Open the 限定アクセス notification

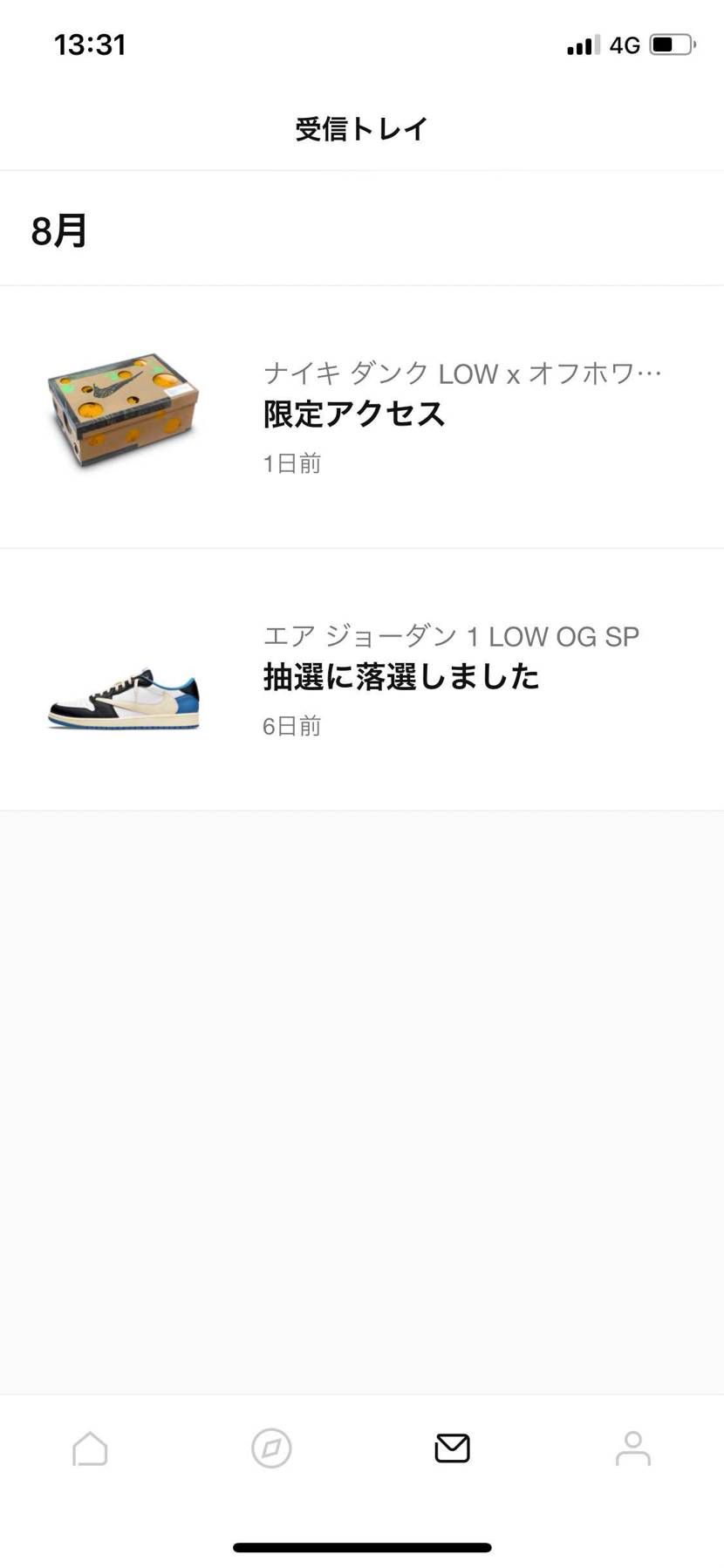(353, 414)
